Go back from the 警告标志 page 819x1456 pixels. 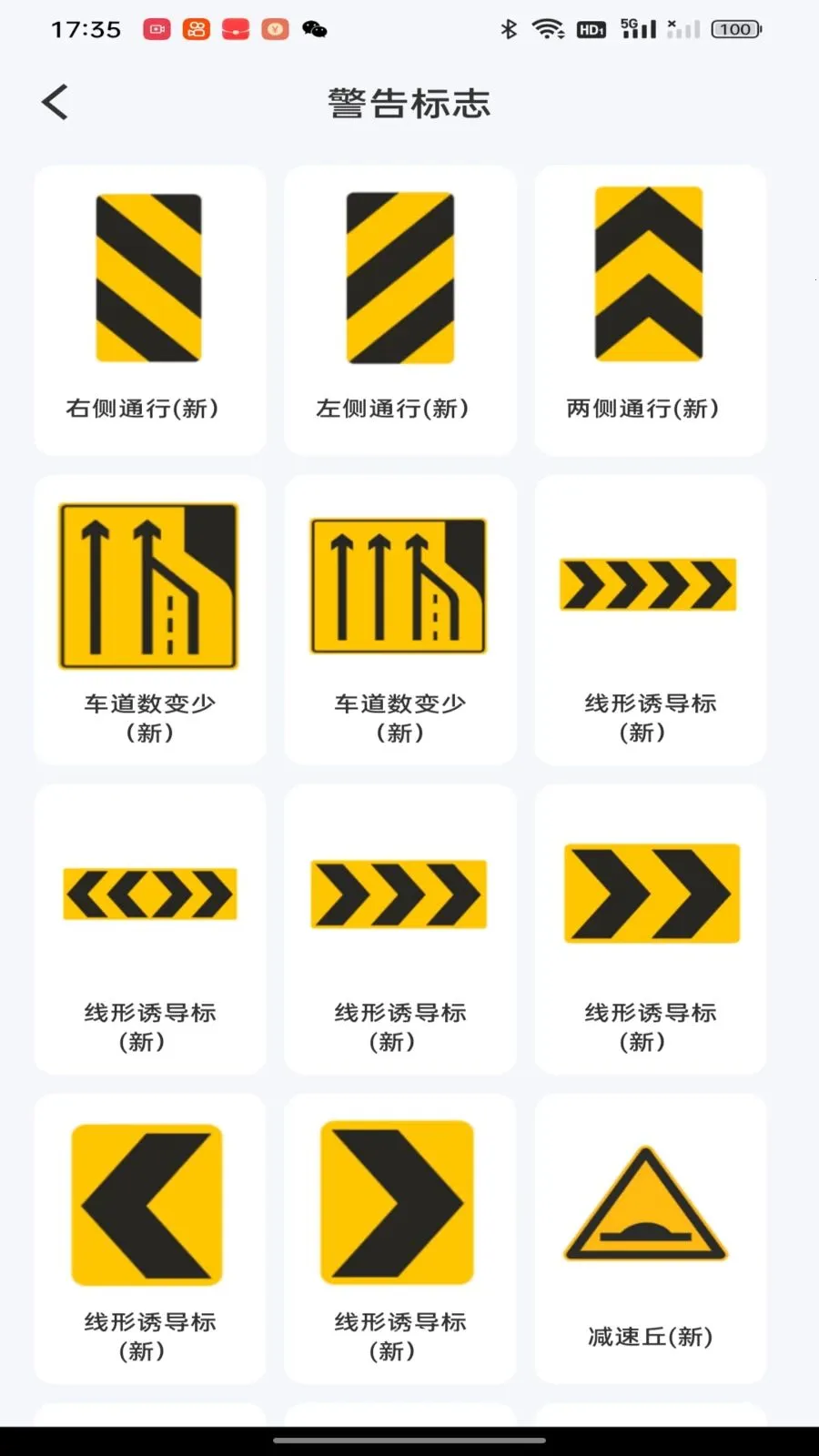(x=56, y=102)
